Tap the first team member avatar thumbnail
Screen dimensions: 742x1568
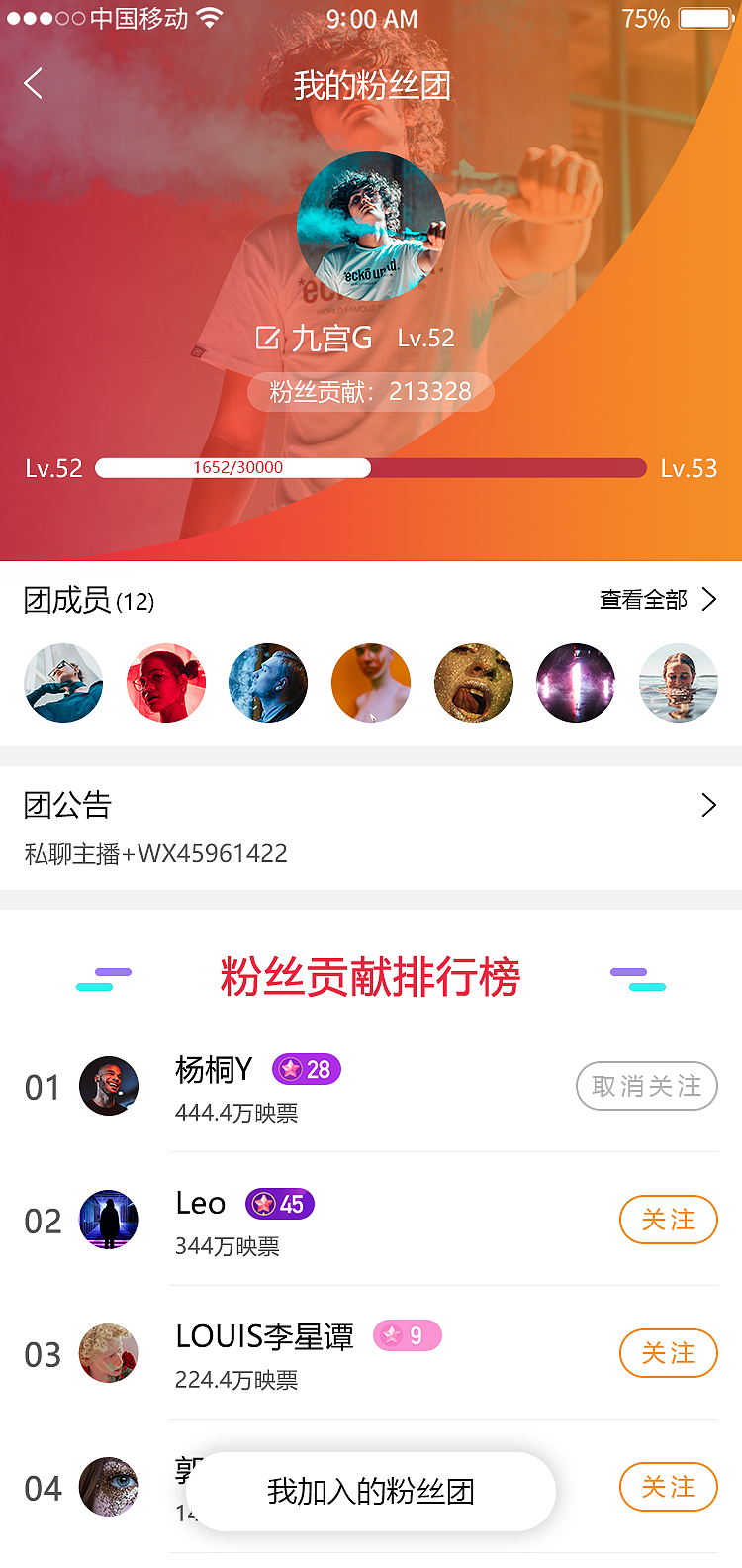pos(63,683)
